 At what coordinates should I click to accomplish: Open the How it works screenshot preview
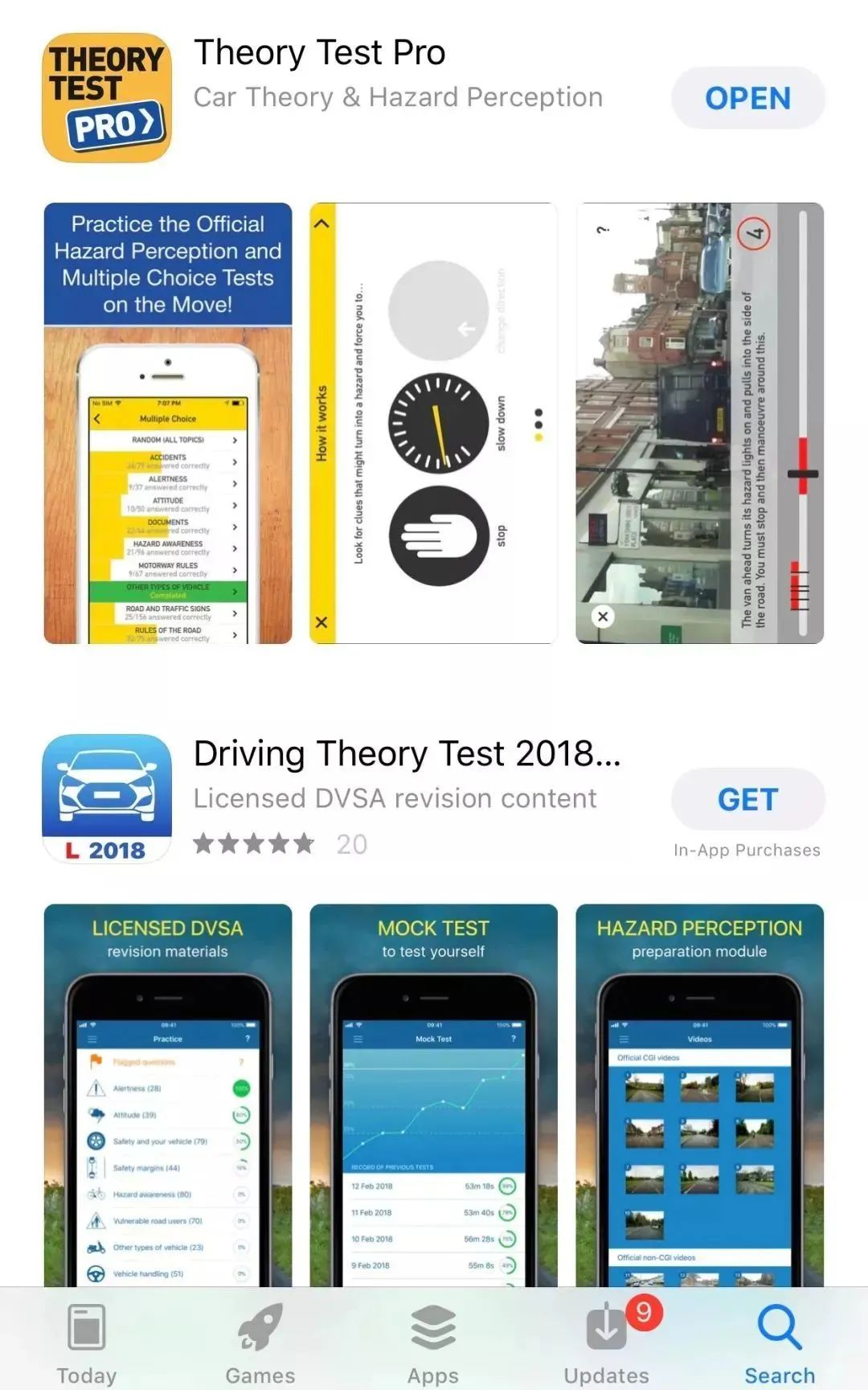click(x=433, y=423)
